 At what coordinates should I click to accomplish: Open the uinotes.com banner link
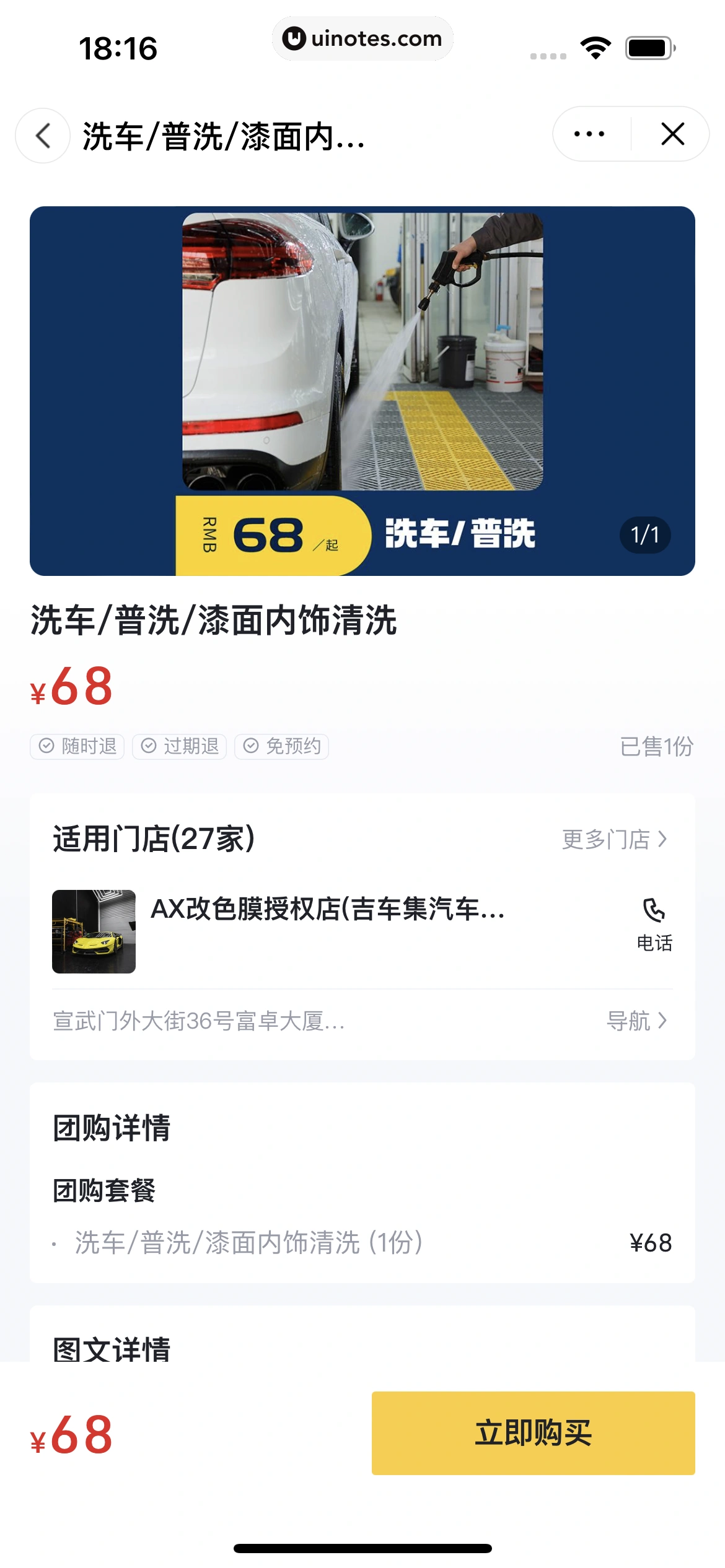[x=362, y=38]
